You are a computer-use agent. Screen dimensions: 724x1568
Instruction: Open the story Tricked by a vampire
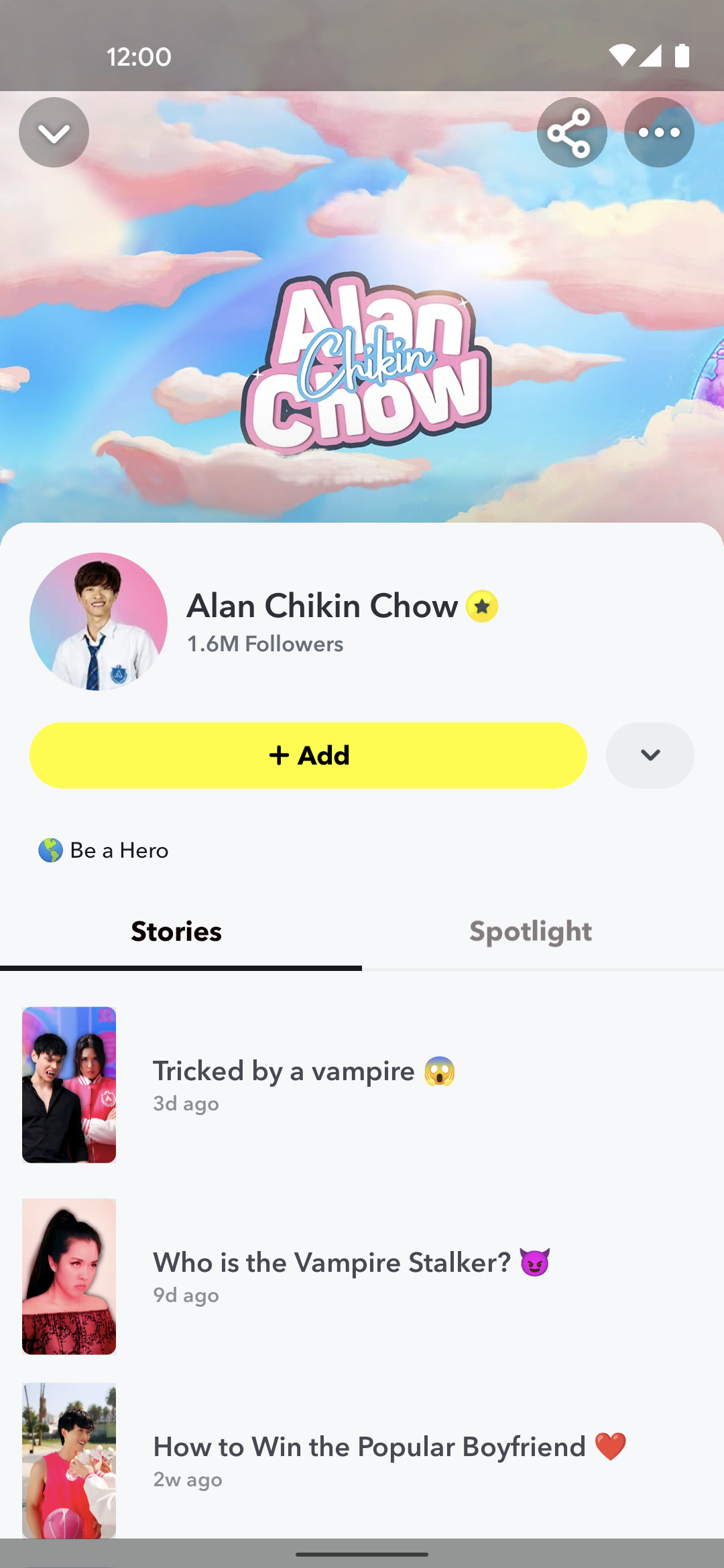click(x=362, y=1084)
